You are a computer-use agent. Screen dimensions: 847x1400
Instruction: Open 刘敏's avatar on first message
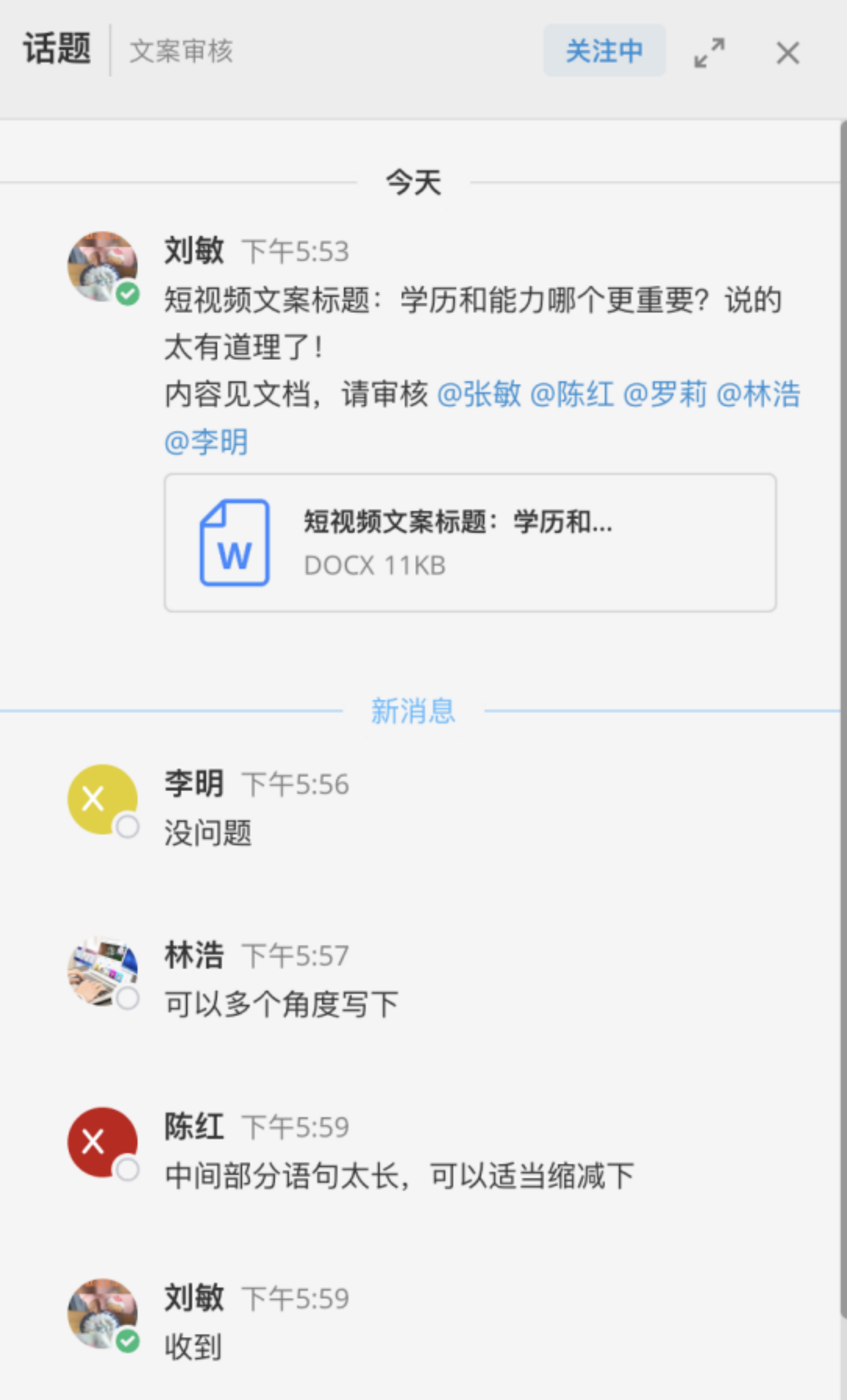point(102,266)
